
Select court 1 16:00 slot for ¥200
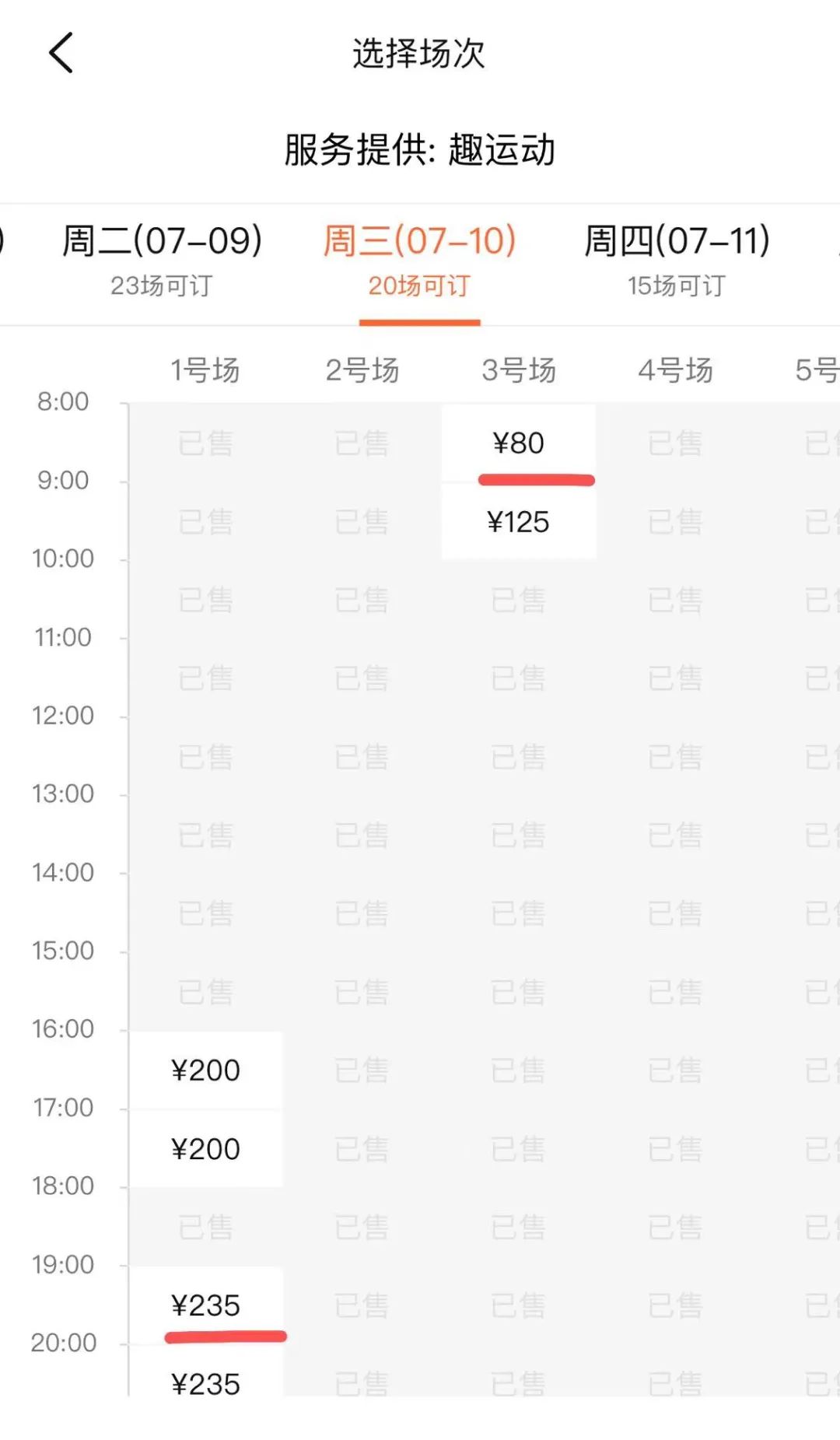pos(205,1070)
